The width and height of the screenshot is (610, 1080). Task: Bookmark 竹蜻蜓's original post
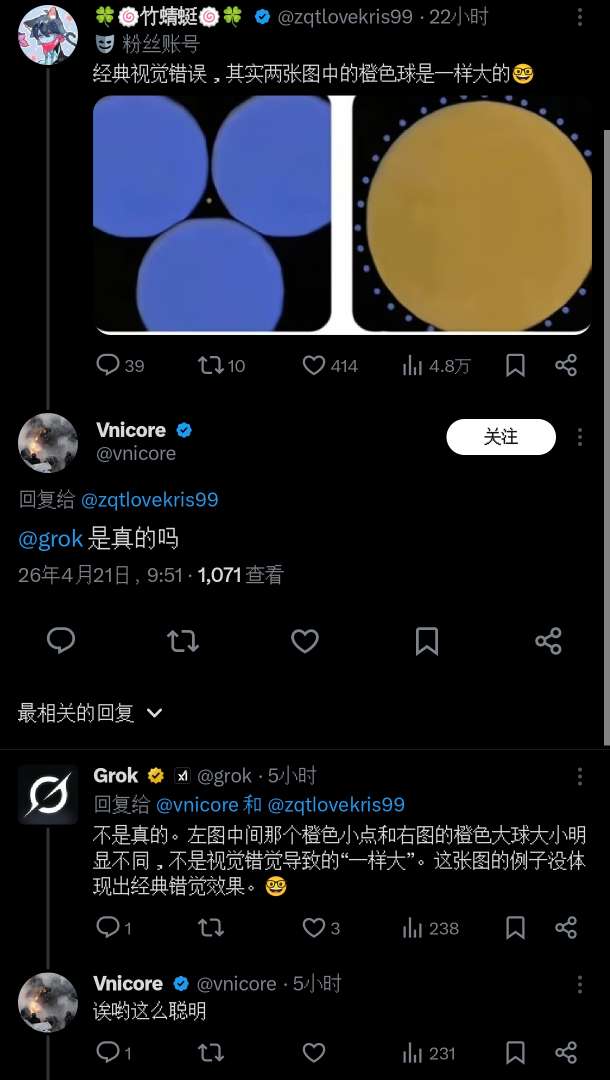click(515, 366)
